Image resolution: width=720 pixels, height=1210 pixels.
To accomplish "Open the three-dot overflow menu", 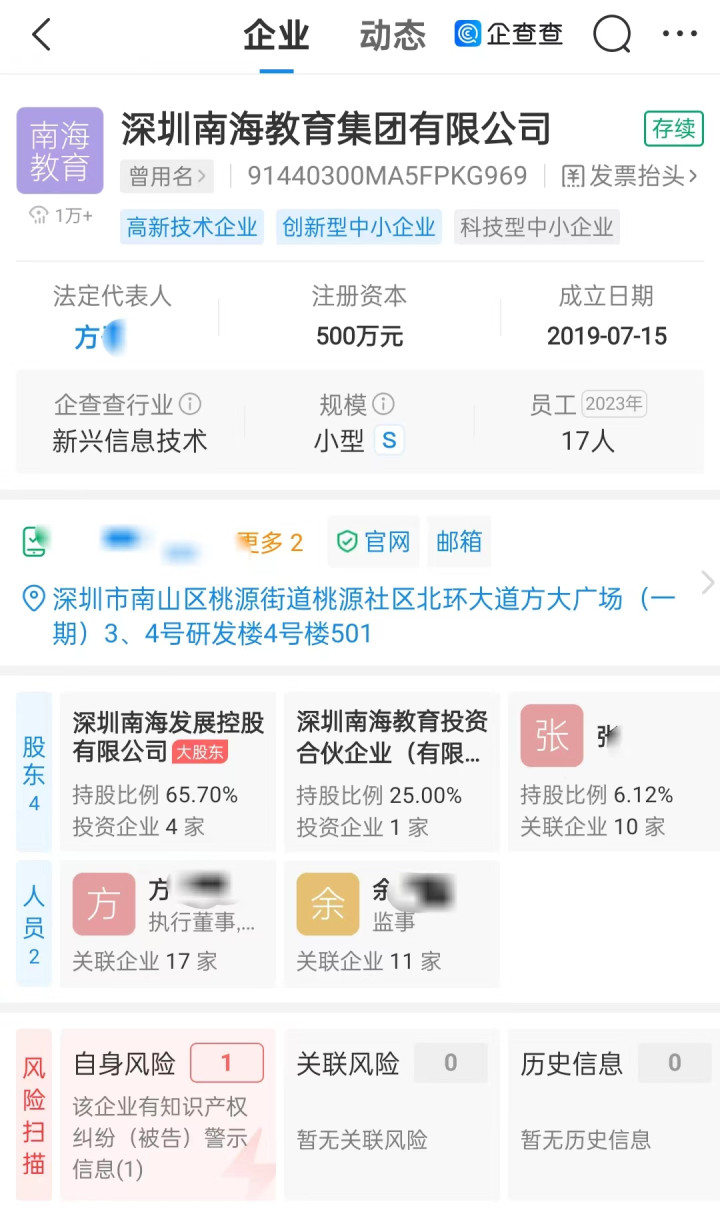I will (680, 35).
